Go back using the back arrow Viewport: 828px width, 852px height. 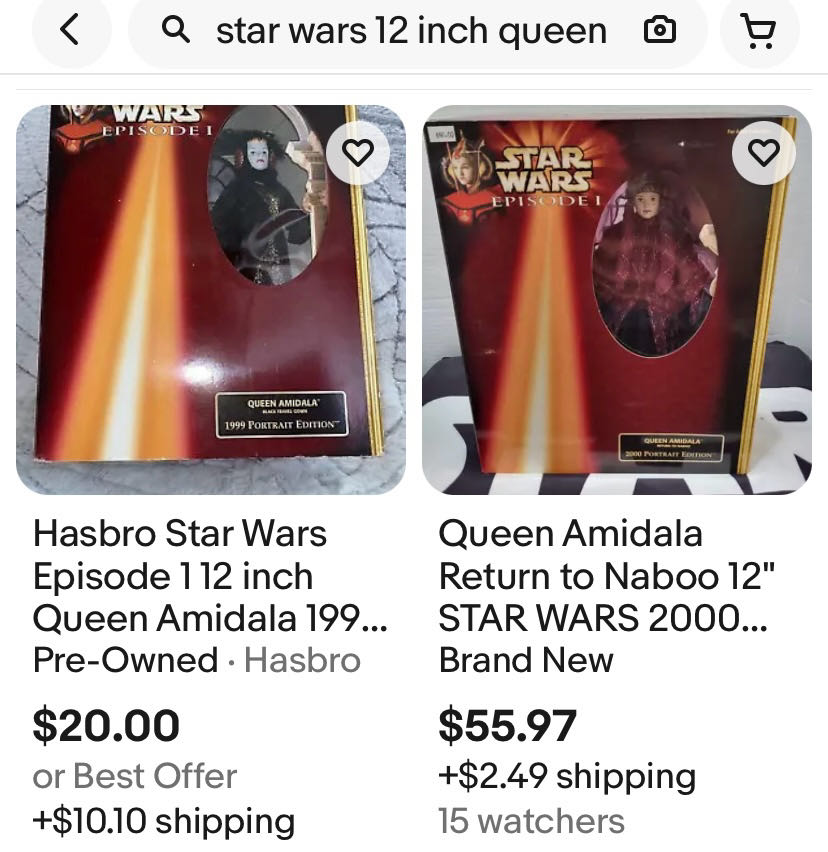coord(68,31)
